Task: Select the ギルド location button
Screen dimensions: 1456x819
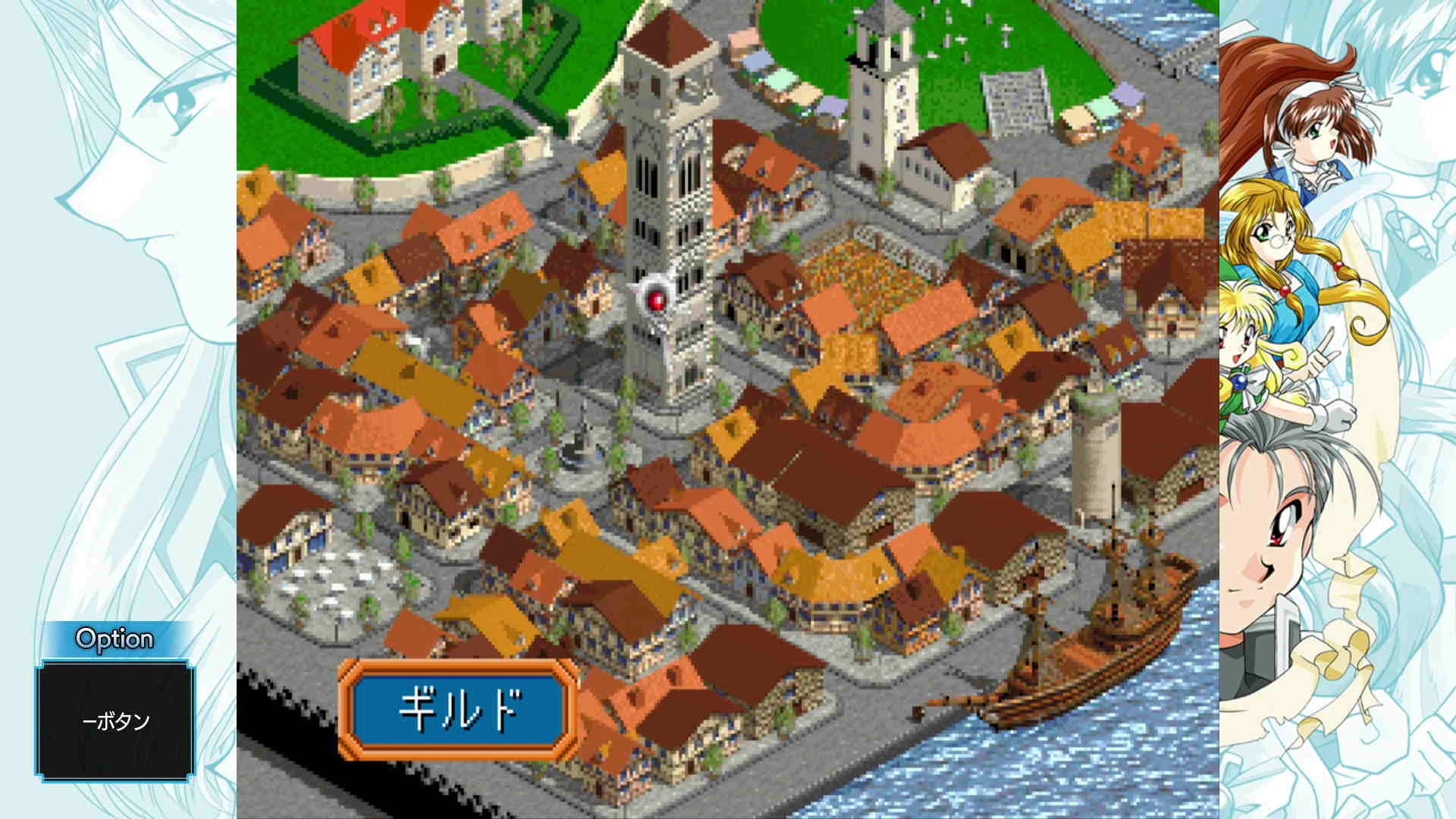Action: click(458, 710)
